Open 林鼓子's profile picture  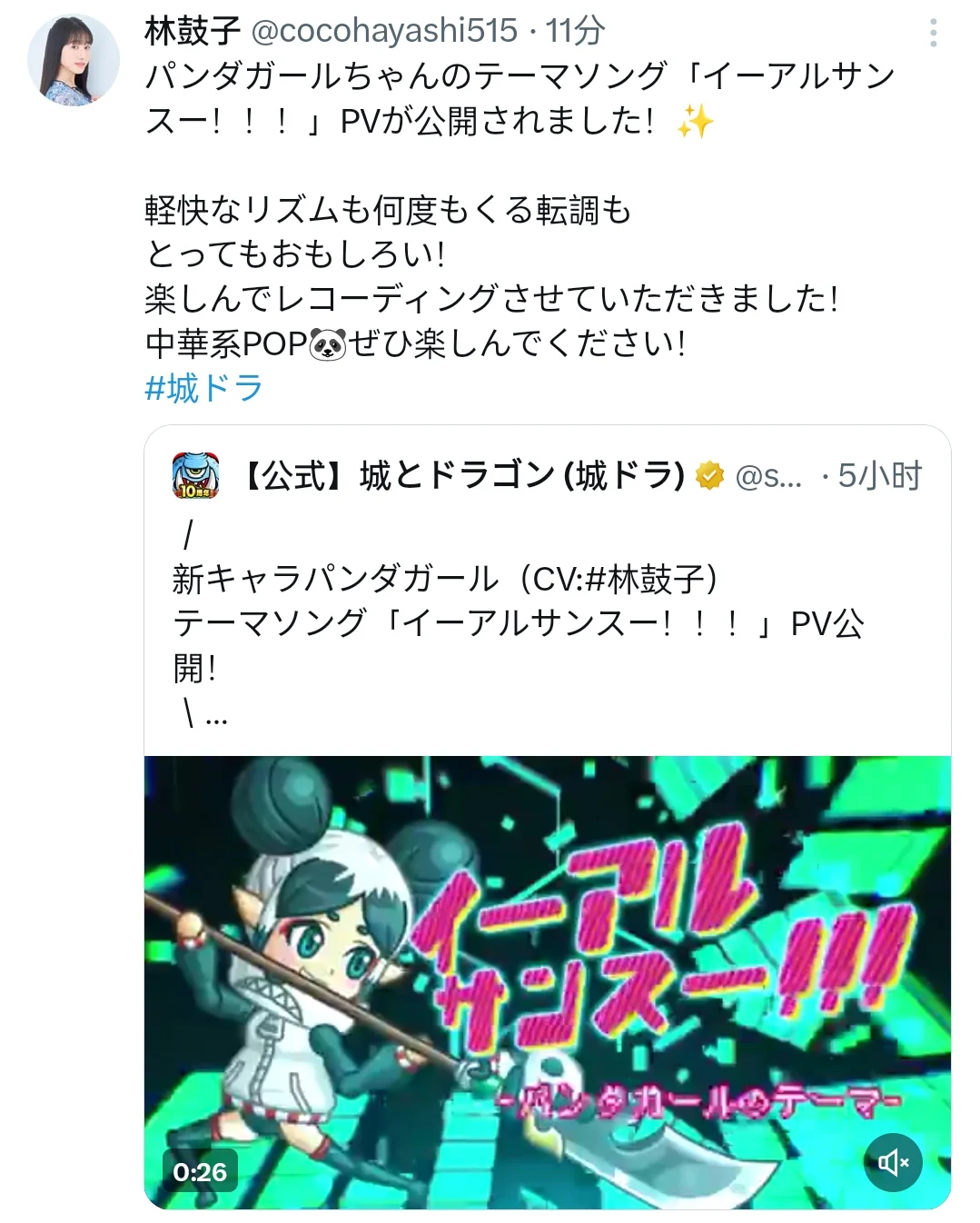tap(74, 60)
